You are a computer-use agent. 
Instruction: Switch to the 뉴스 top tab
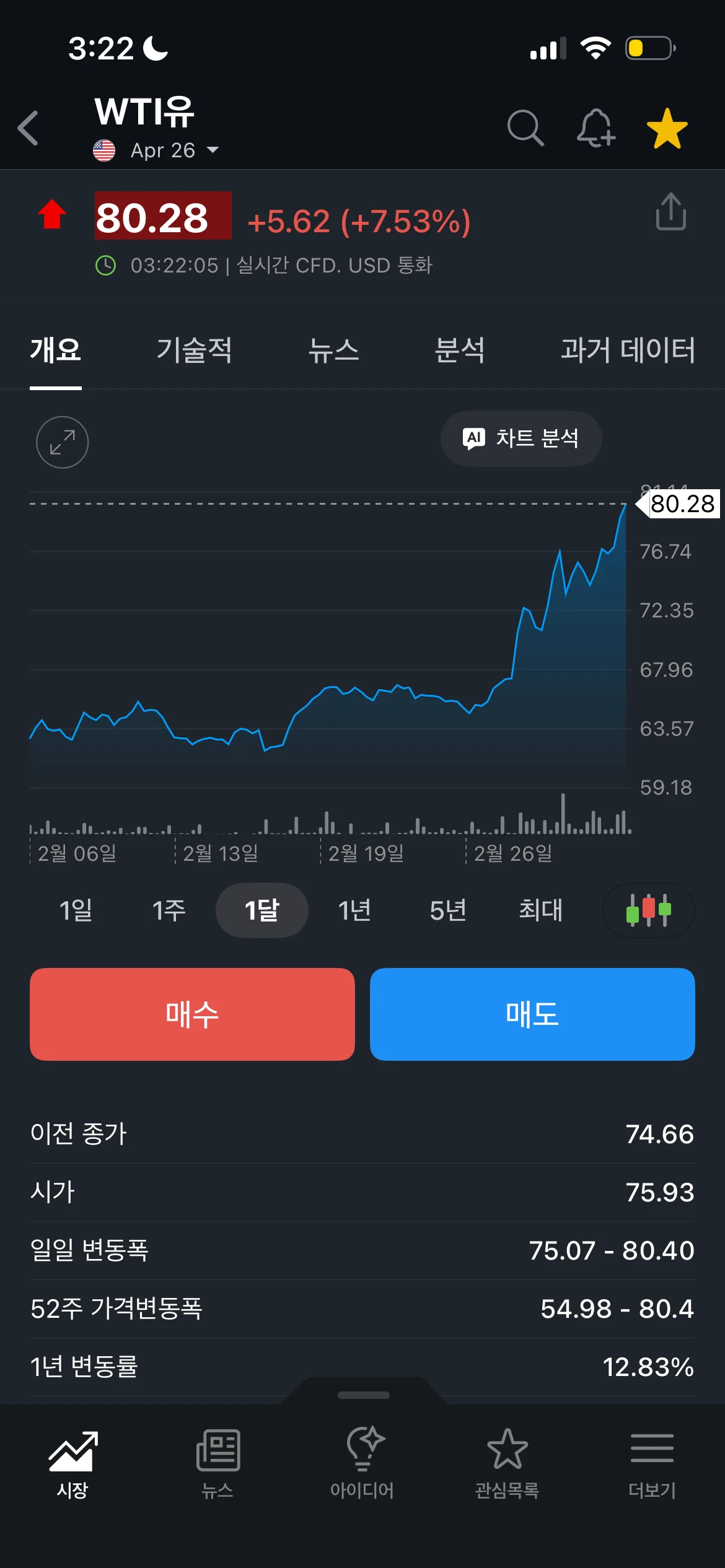coord(334,350)
